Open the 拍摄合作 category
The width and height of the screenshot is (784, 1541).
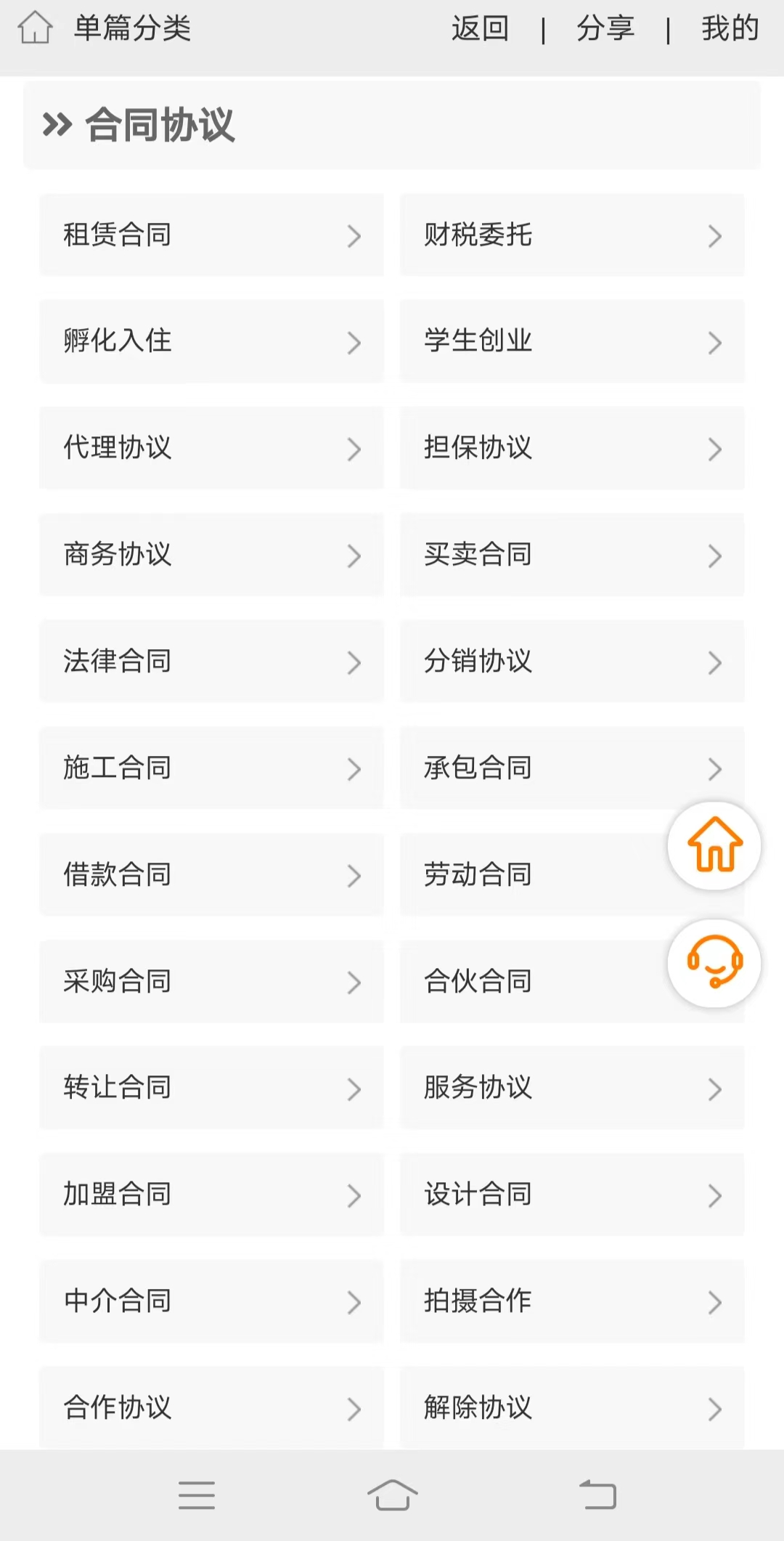pos(571,1302)
